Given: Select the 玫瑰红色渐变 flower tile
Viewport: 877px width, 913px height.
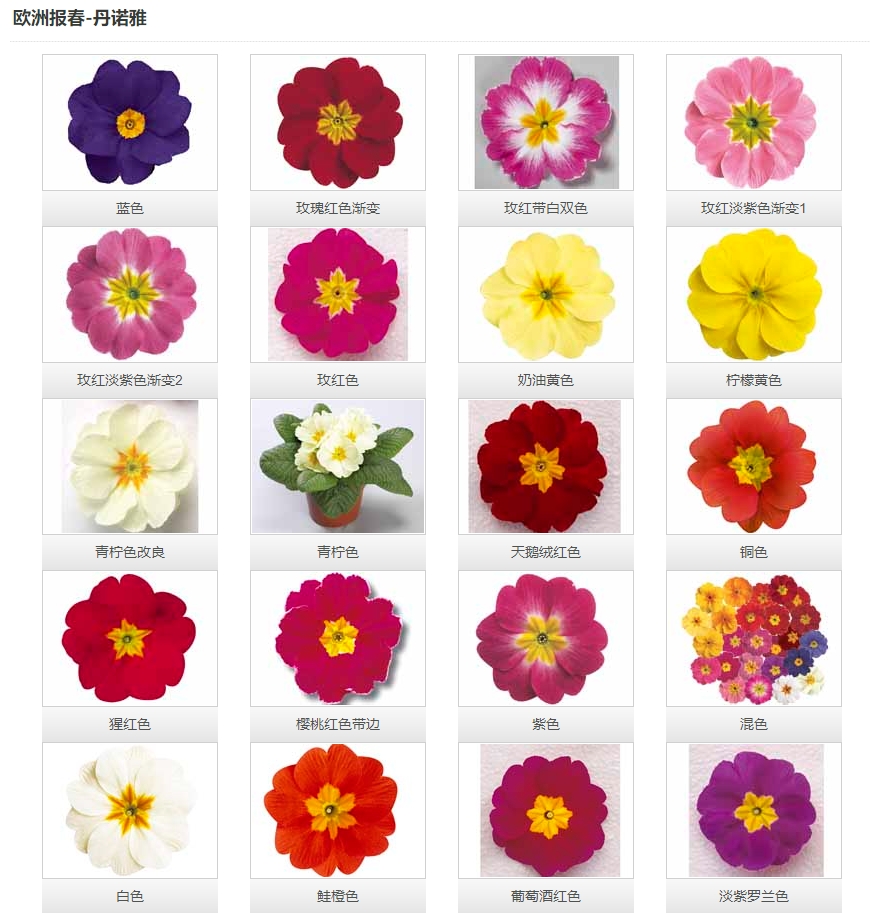Looking at the screenshot, I should tap(338, 122).
